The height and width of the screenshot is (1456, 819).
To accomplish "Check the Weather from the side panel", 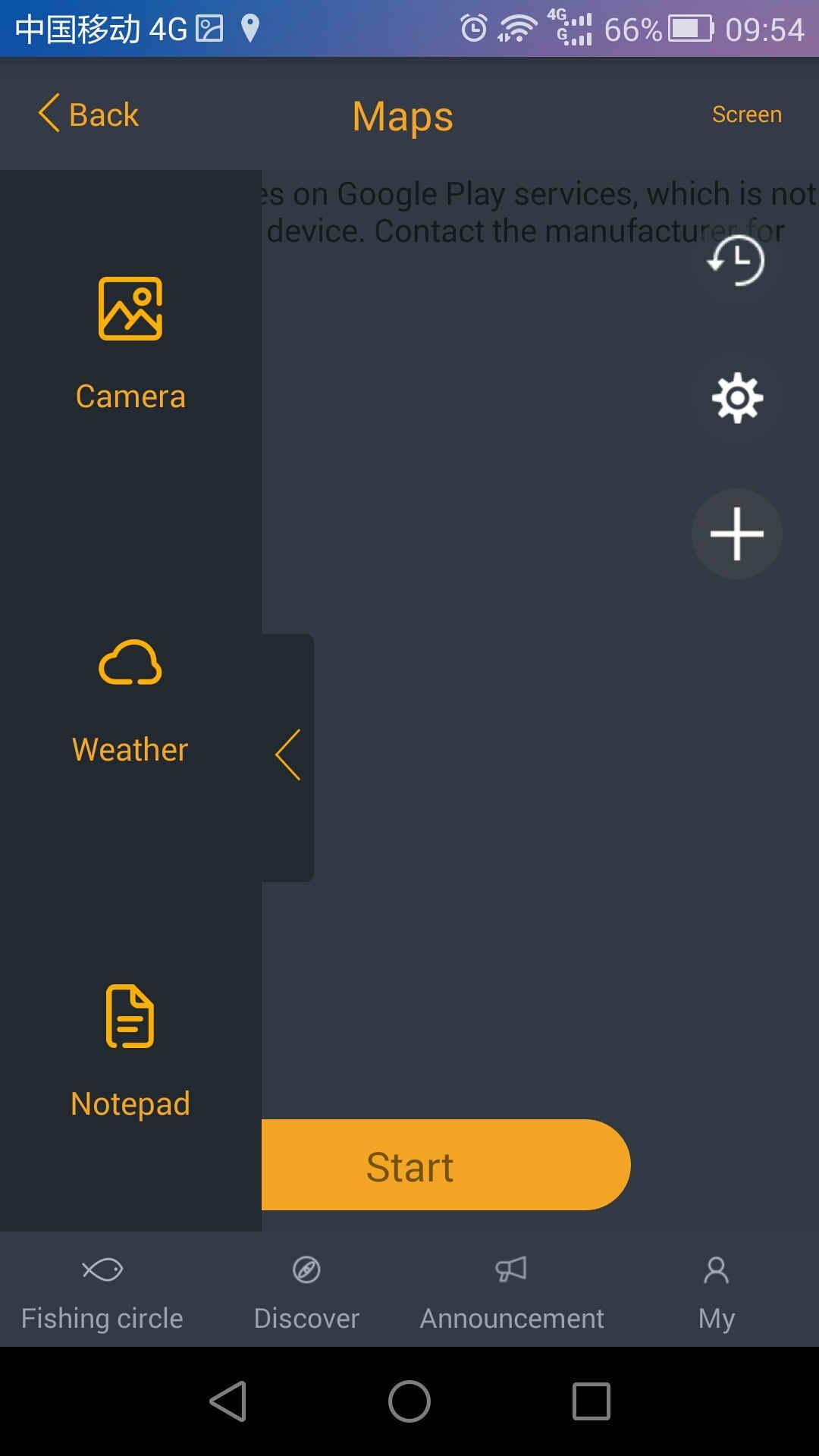I will tap(130, 700).
